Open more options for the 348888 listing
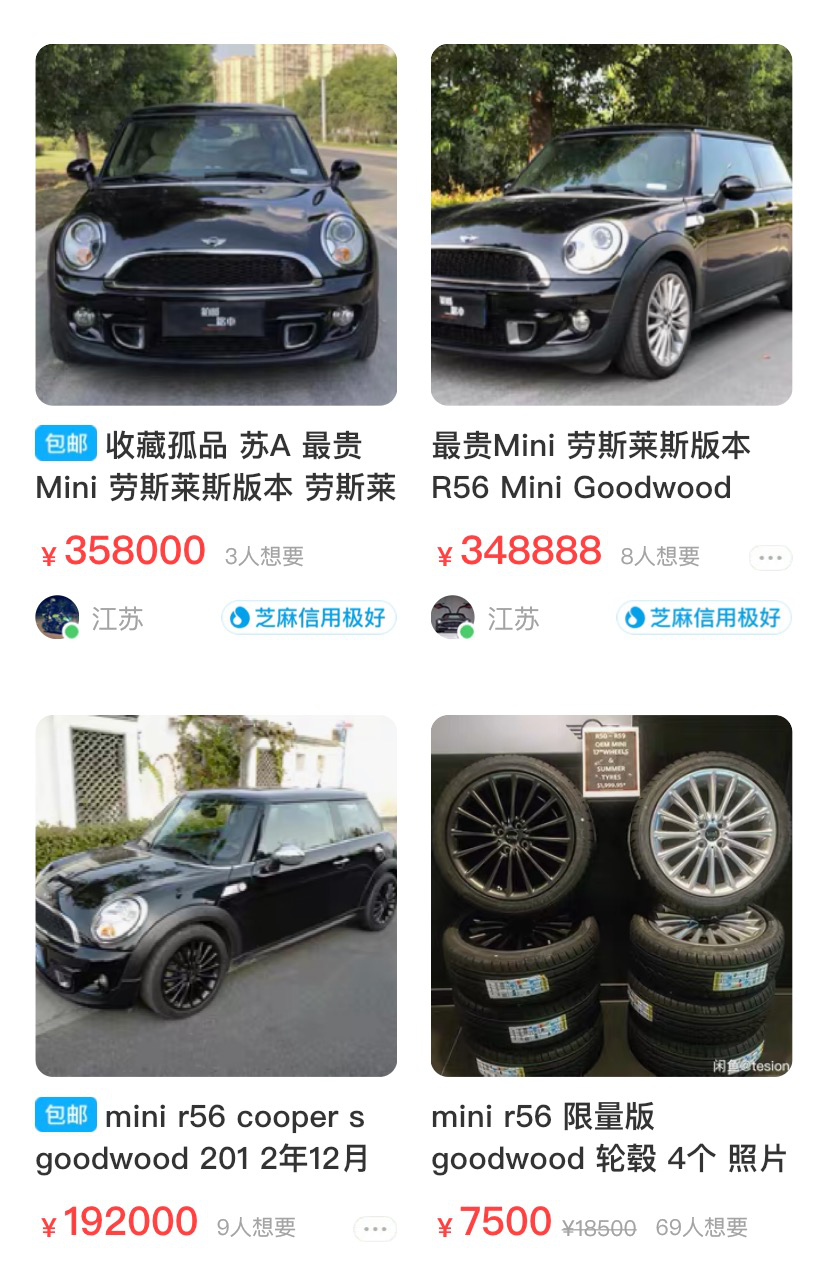The image size is (828, 1264). [770, 557]
